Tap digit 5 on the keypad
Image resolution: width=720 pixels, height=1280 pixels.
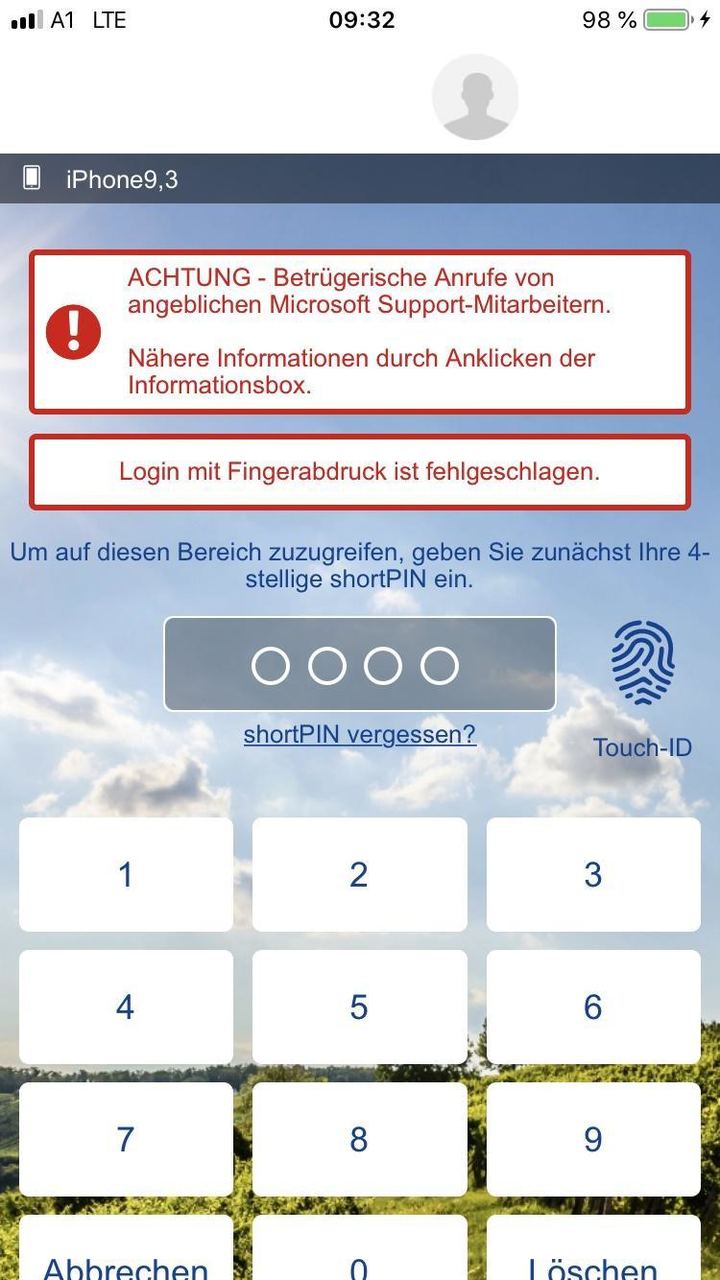pyautogui.click(x=359, y=1007)
